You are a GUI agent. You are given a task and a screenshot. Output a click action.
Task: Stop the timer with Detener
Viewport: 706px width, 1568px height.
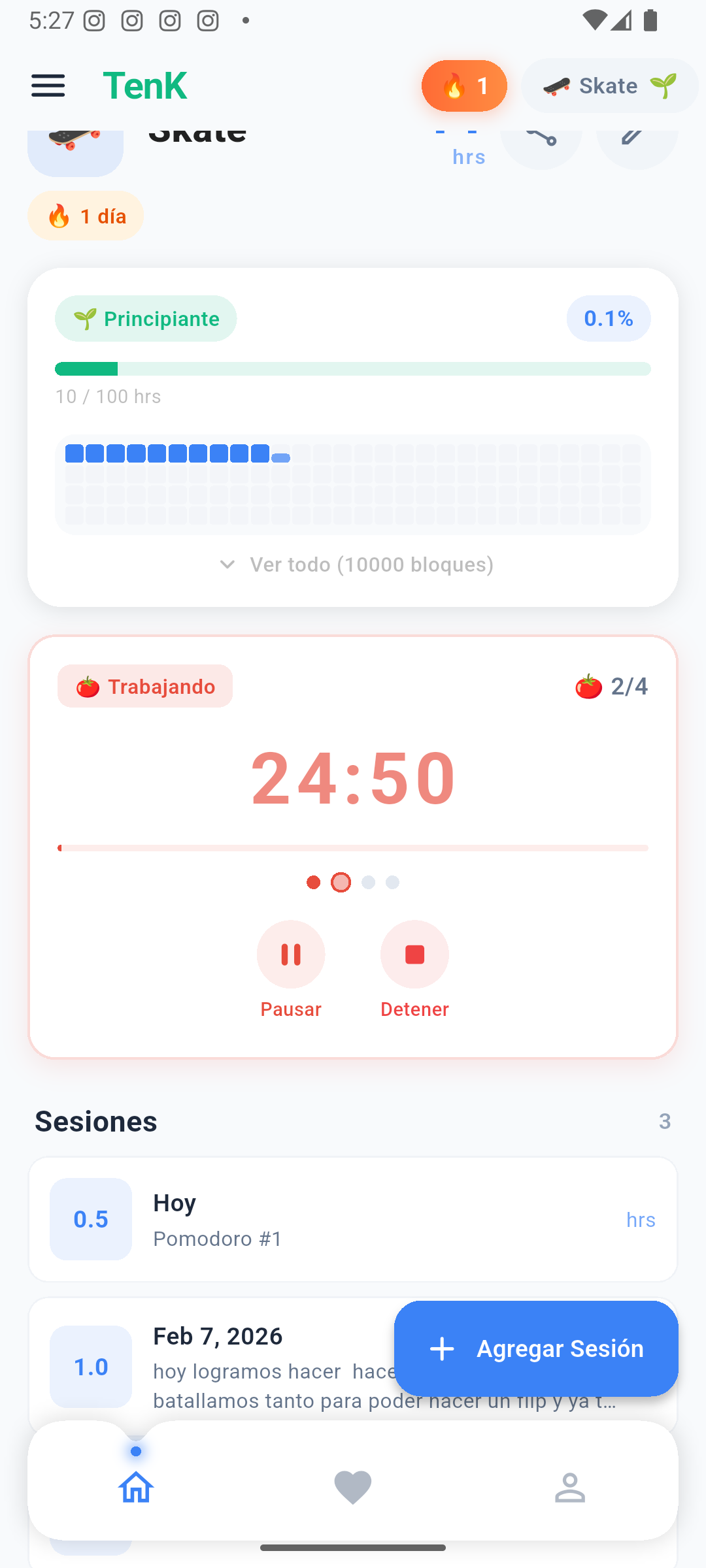click(414, 954)
